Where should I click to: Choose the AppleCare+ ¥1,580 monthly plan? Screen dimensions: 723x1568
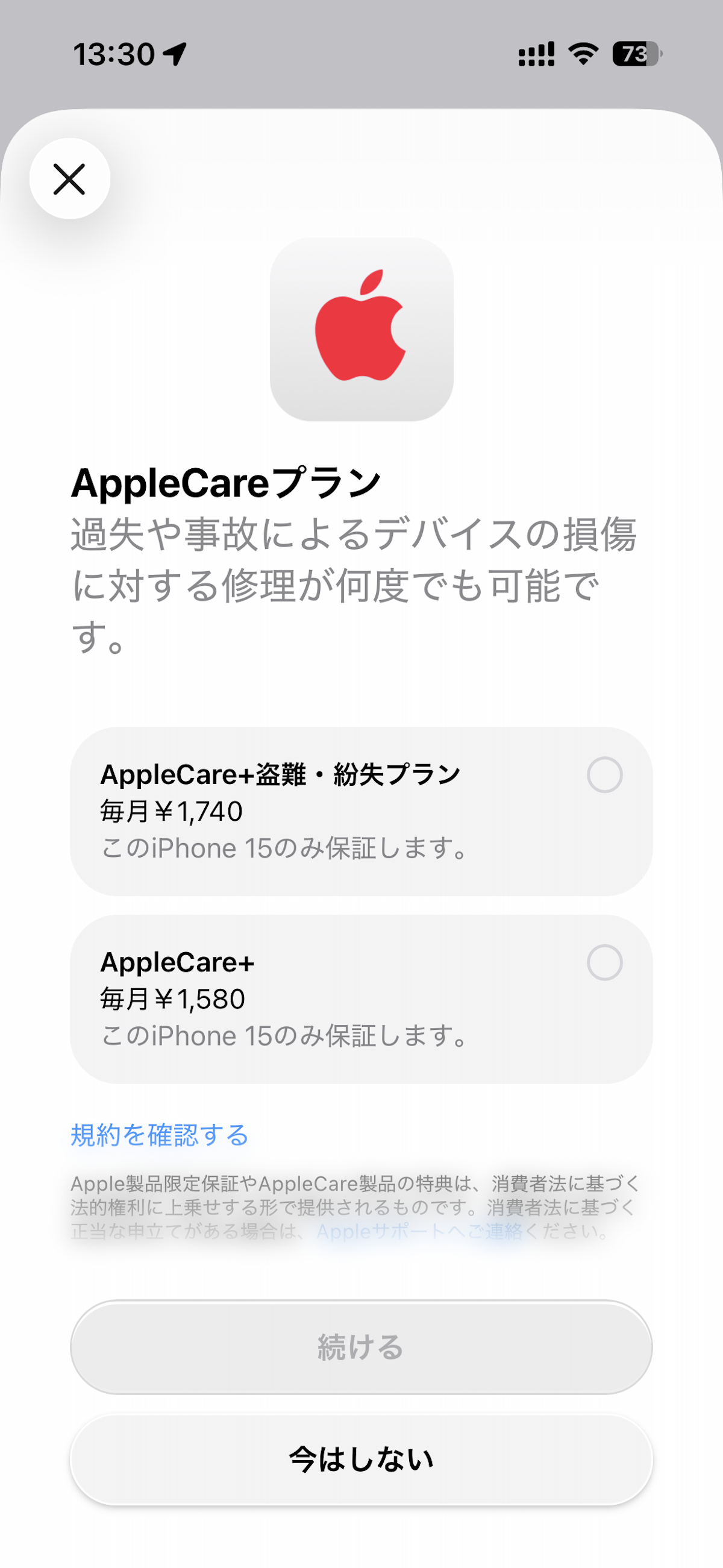[361, 999]
